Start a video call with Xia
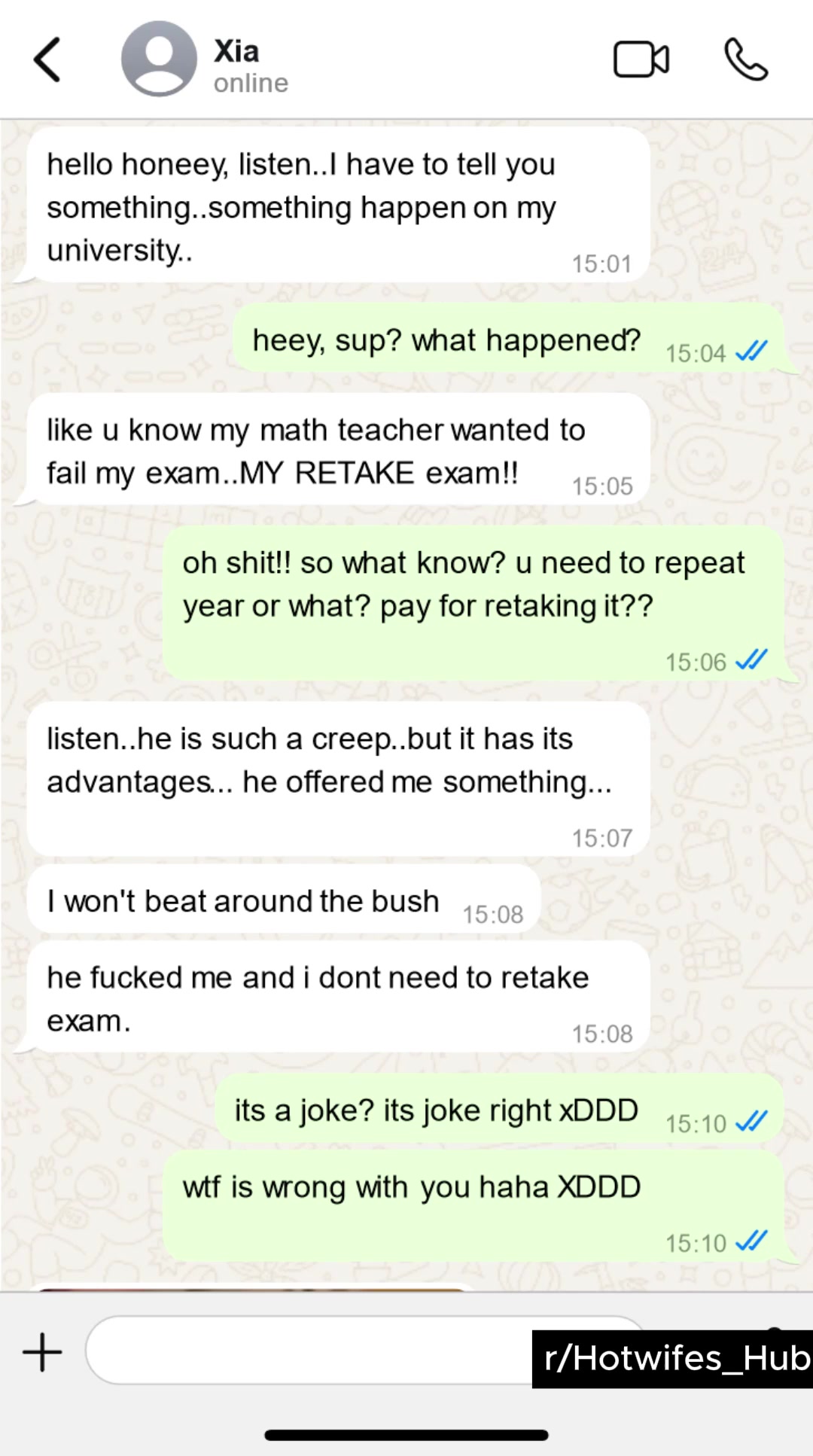Viewport: 813px width, 1456px height. click(x=641, y=59)
